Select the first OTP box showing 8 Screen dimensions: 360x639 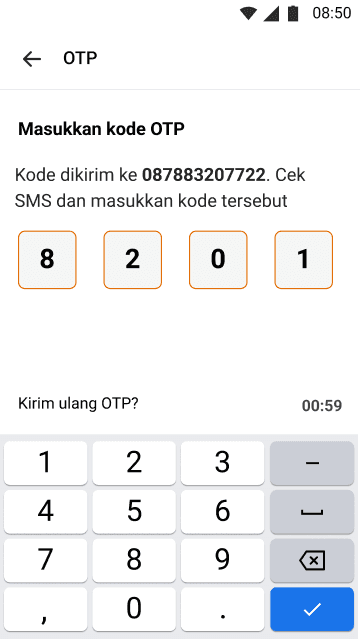coord(47,260)
